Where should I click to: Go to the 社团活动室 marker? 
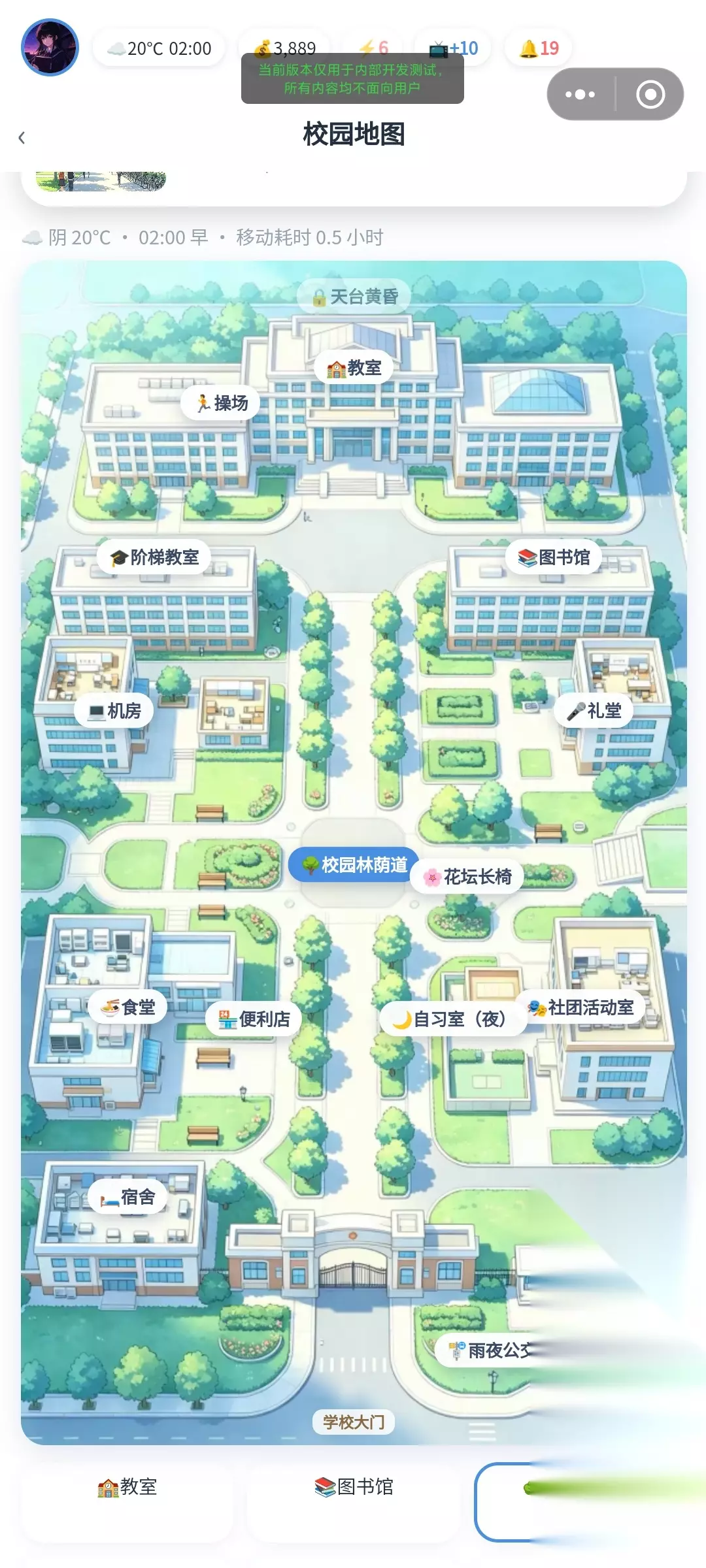point(580,1007)
